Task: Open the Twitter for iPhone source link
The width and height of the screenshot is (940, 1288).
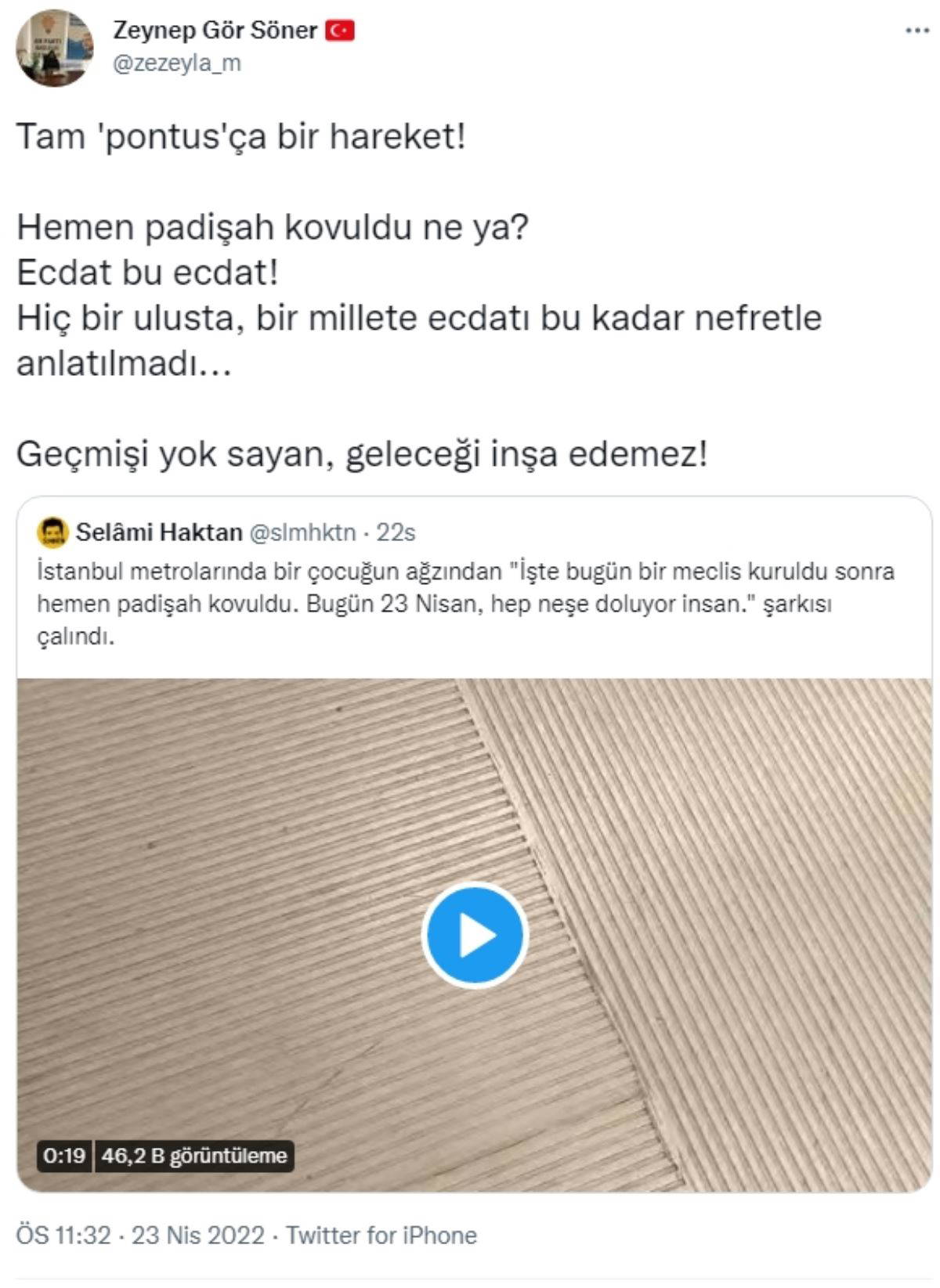Action: click(381, 1236)
